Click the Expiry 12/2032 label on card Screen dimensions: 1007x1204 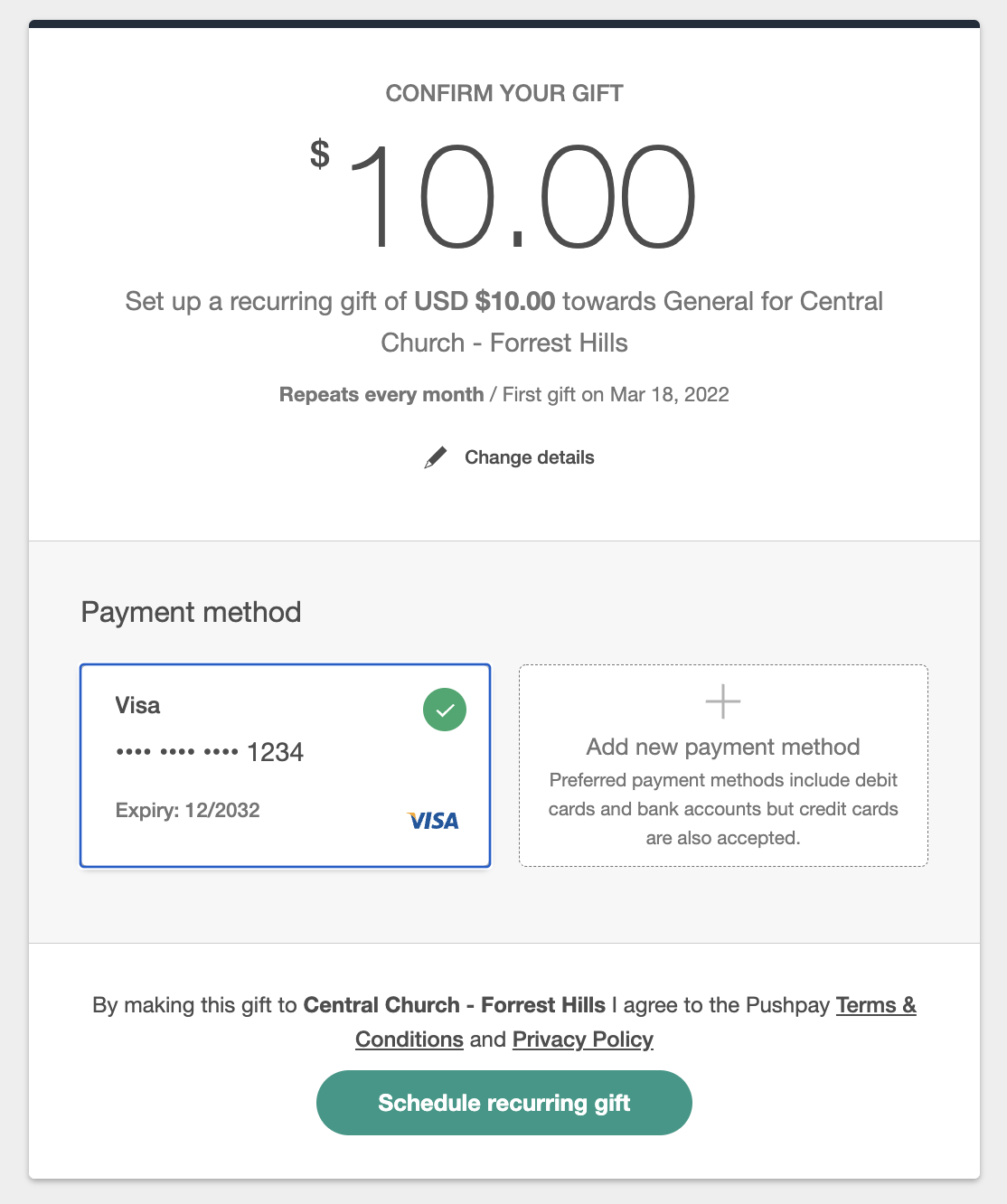(x=187, y=810)
